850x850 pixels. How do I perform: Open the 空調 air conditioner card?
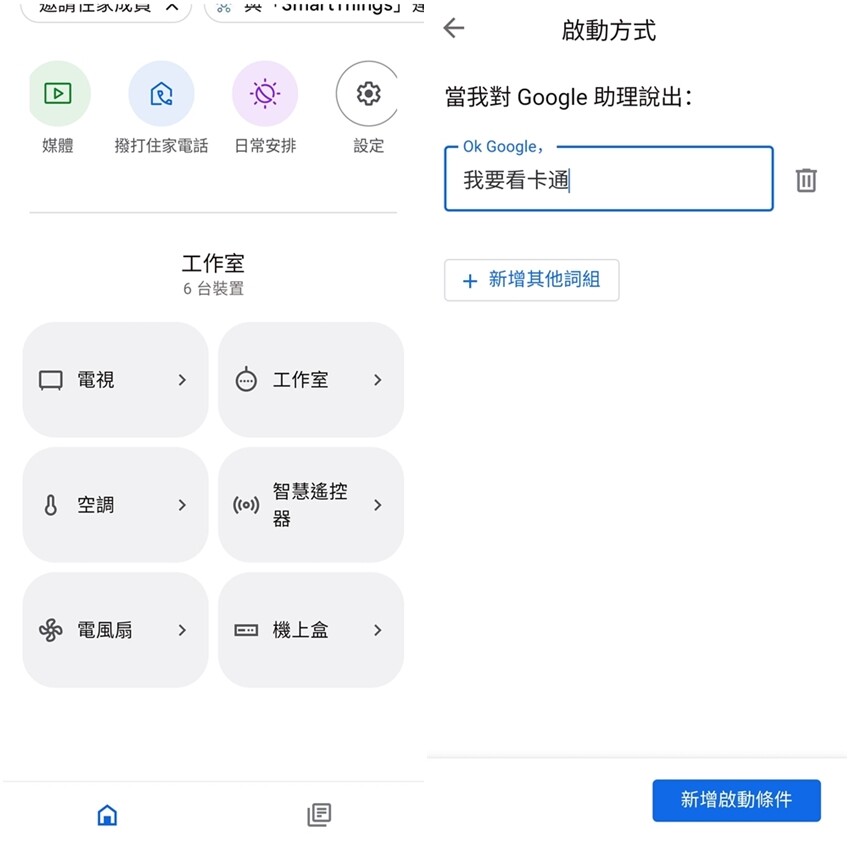[115, 505]
